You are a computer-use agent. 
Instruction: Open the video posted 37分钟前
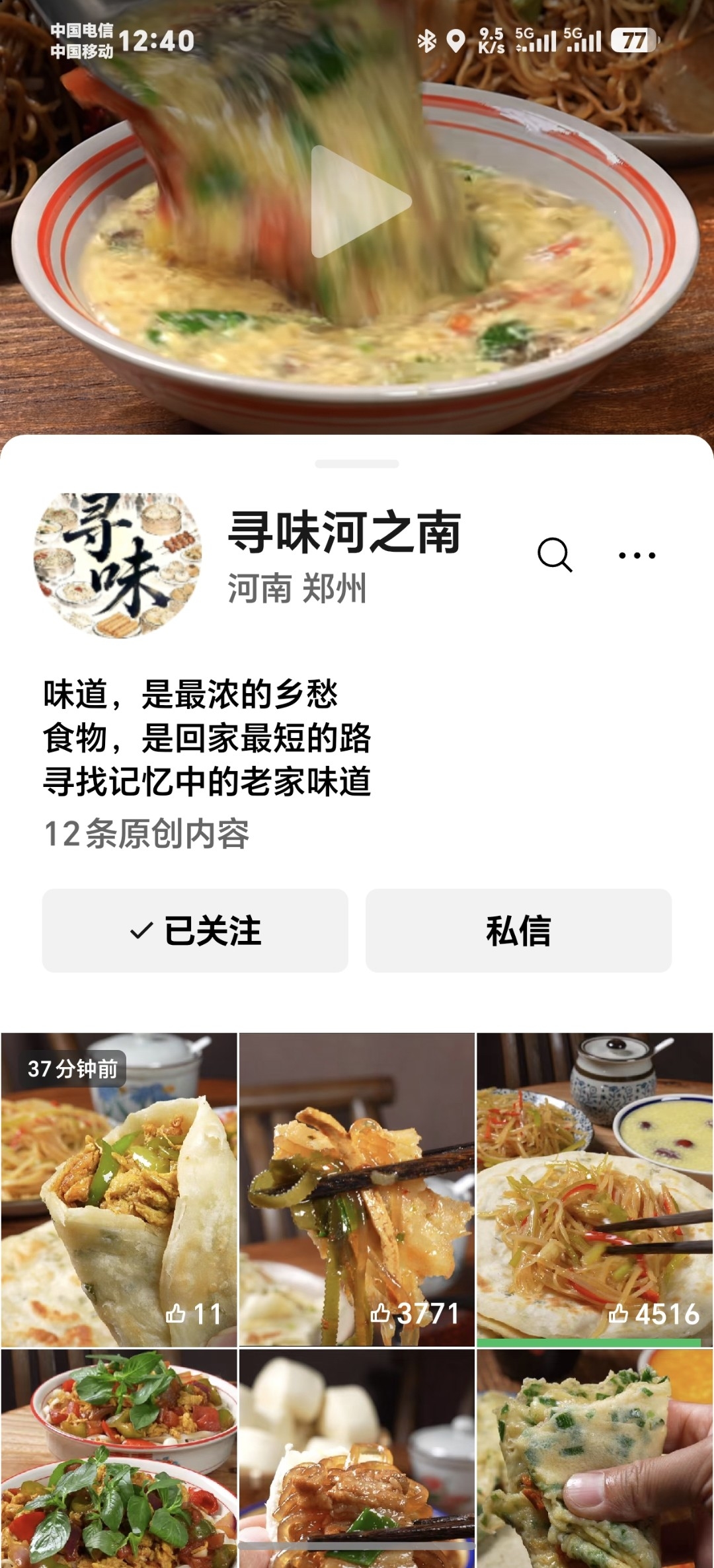coord(119,1190)
